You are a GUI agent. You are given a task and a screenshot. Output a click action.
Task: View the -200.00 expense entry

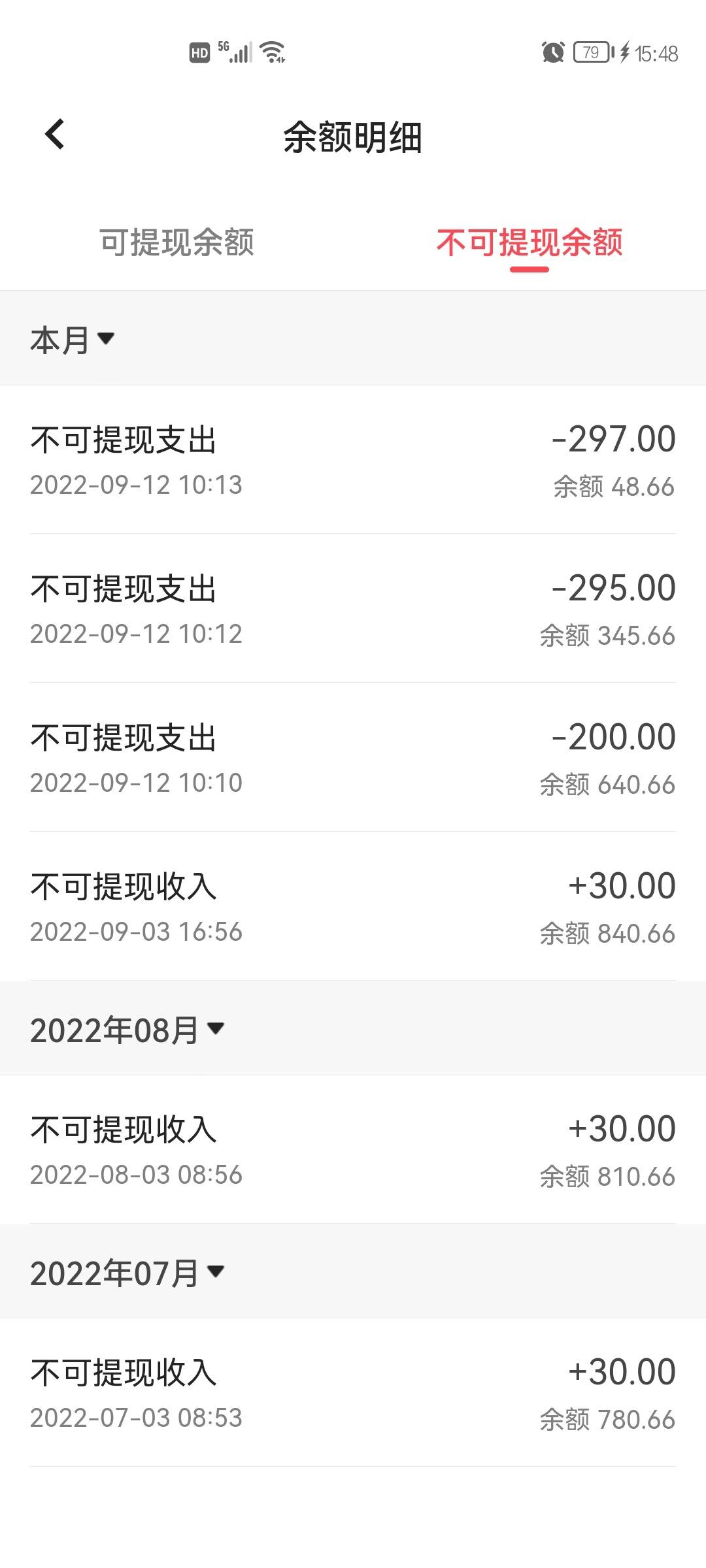click(353, 757)
